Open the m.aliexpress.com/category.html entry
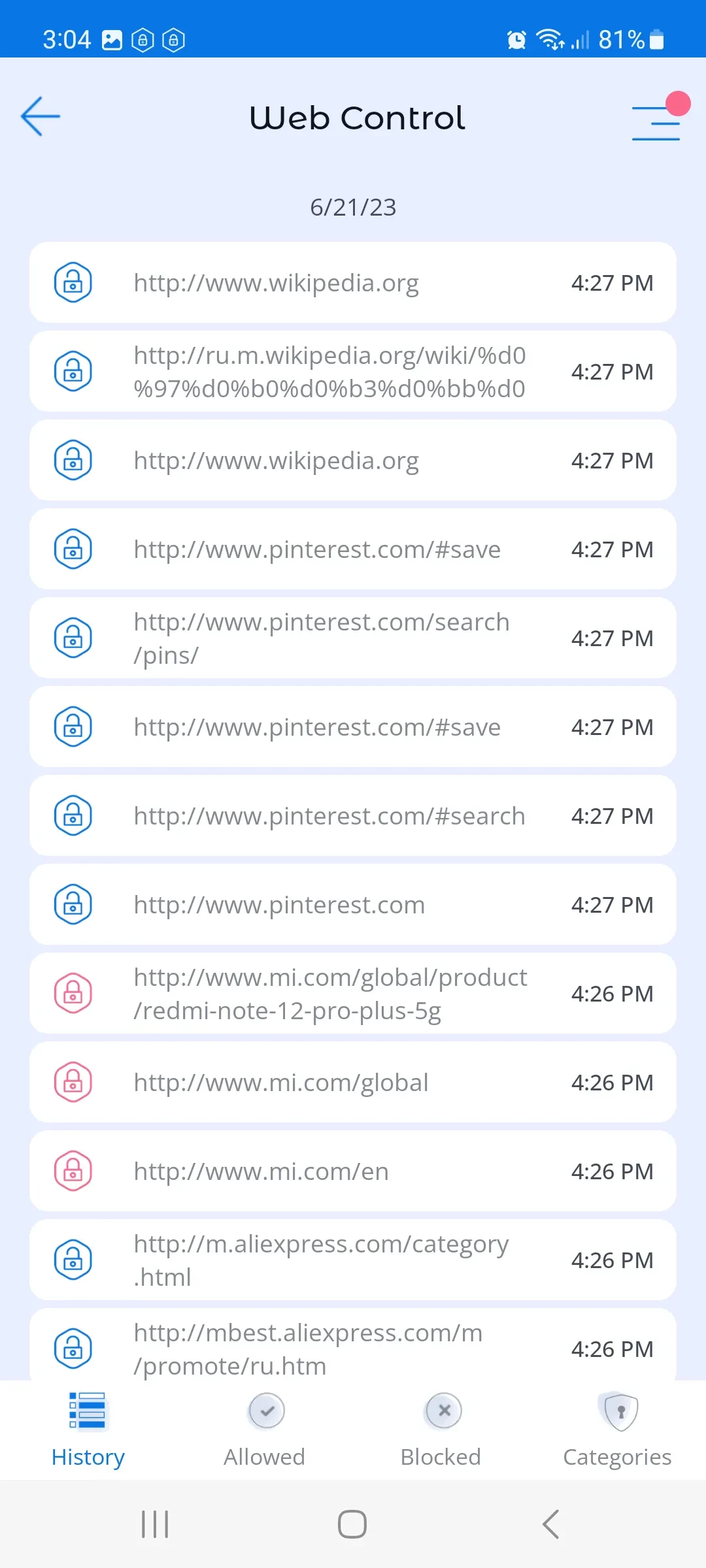 coord(353,1260)
